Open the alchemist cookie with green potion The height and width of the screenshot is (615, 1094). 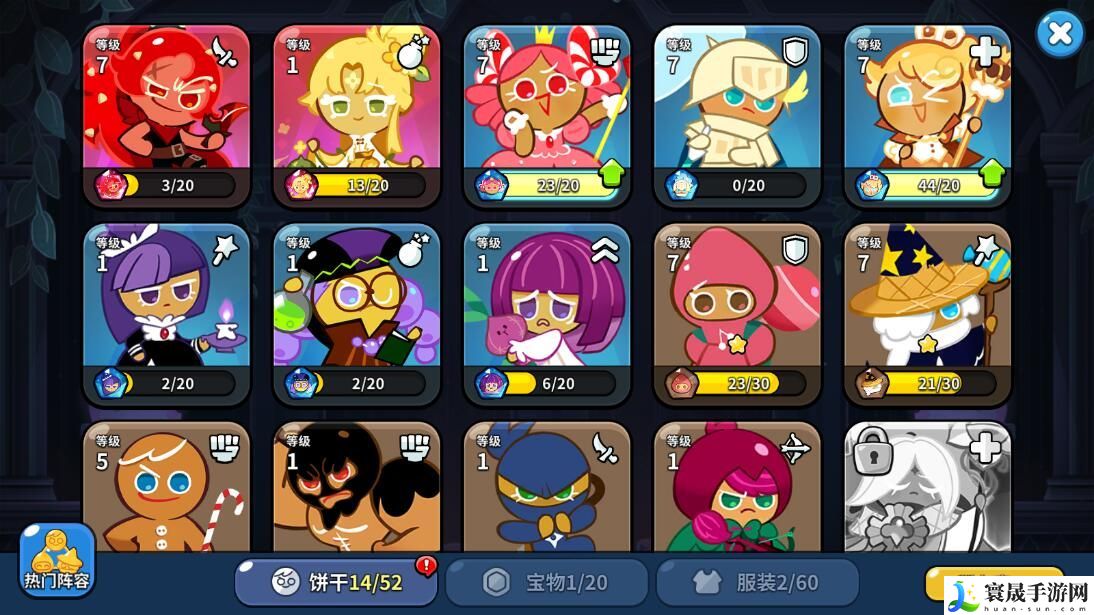(357, 310)
